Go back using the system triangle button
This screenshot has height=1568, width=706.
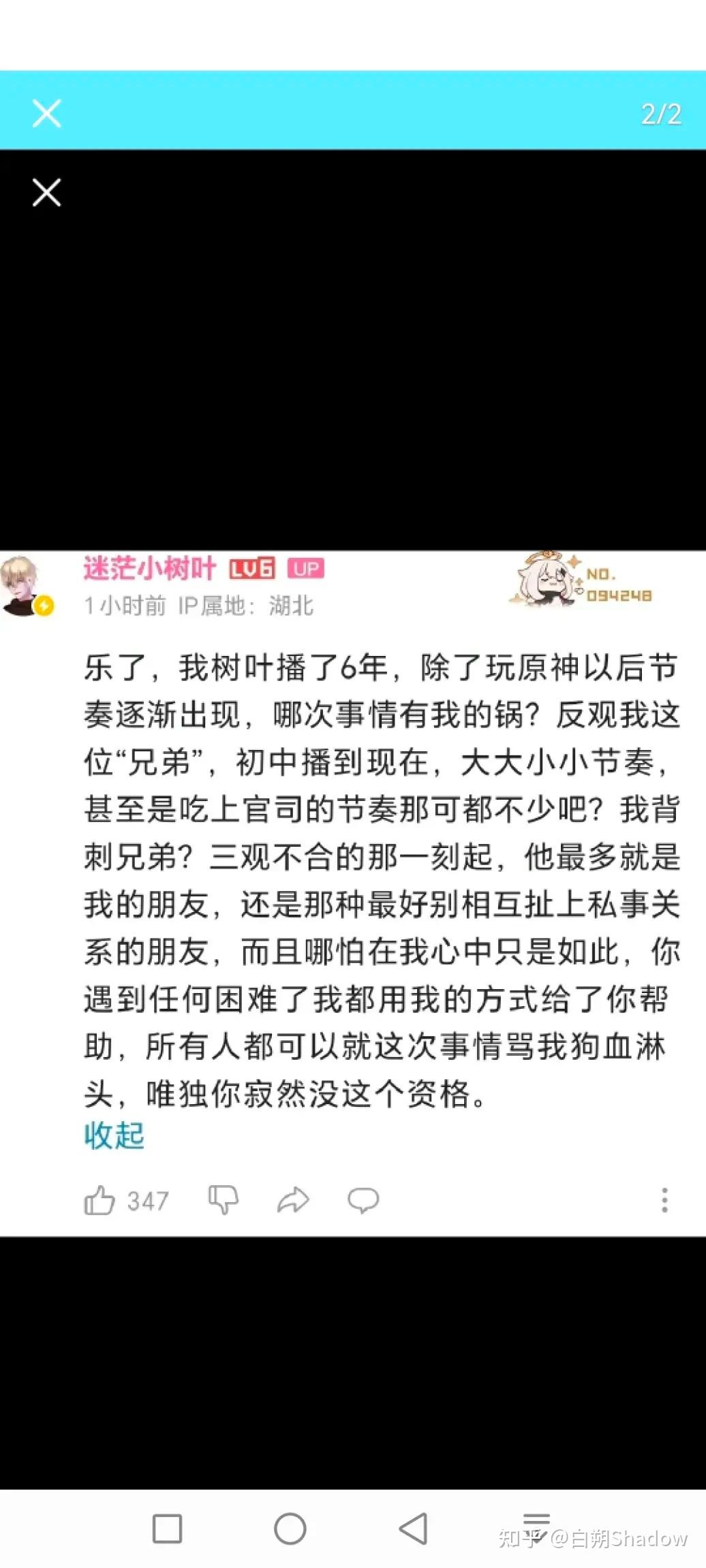click(413, 1528)
